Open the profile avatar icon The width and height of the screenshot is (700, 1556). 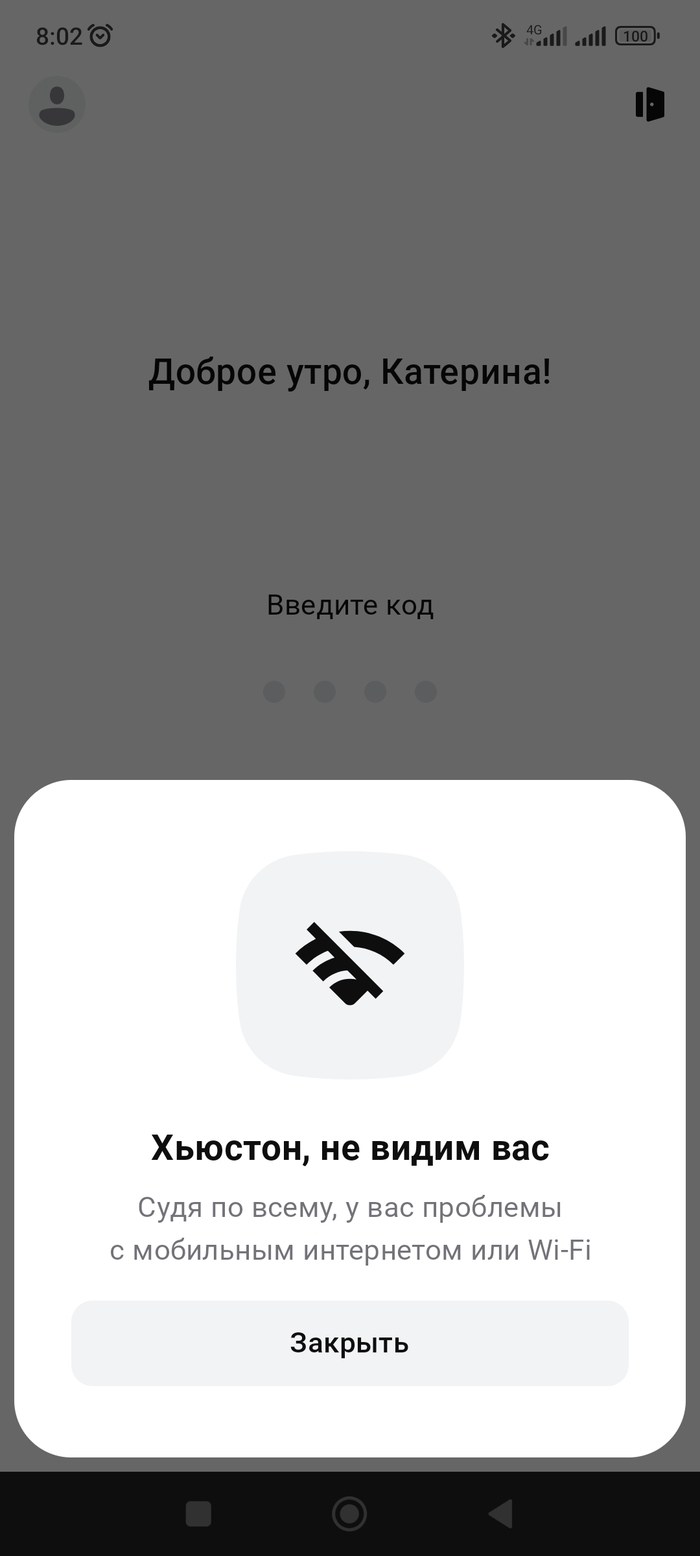tap(57, 104)
